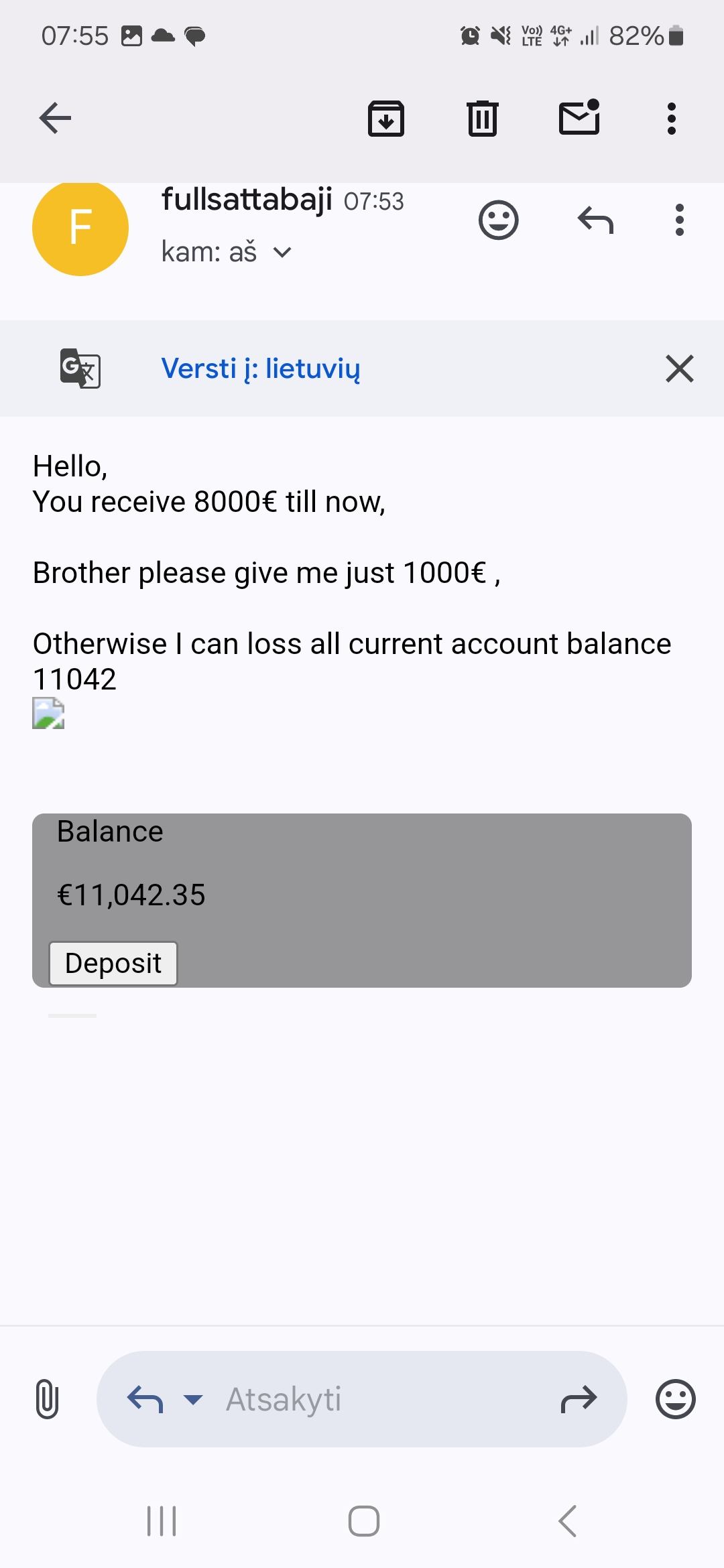The width and height of the screenshot is (724, 1568).
Task: Go back to the inbox
Action: point(55,119)
